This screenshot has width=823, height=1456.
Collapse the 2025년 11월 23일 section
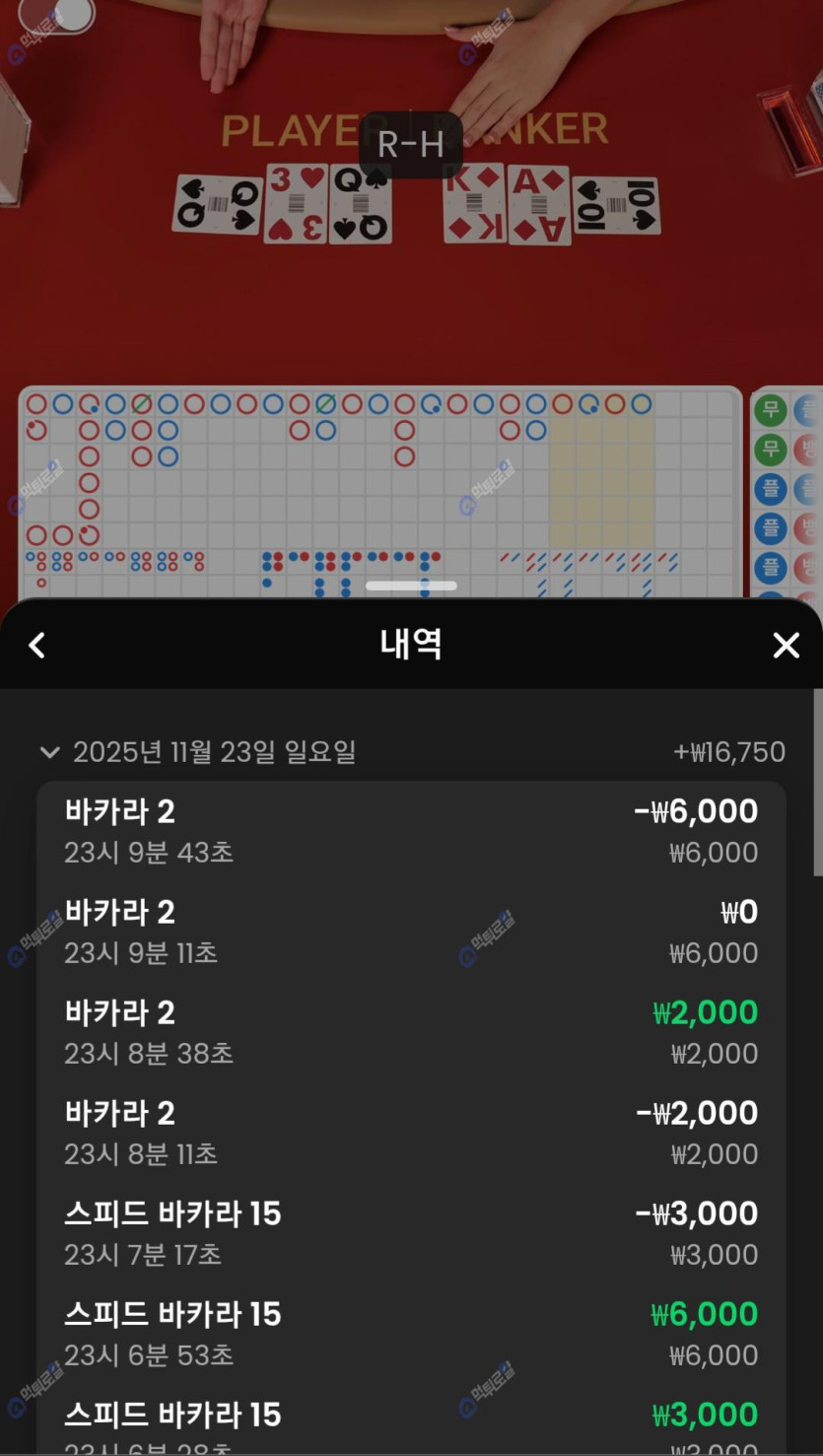click(x=49, y=753)
